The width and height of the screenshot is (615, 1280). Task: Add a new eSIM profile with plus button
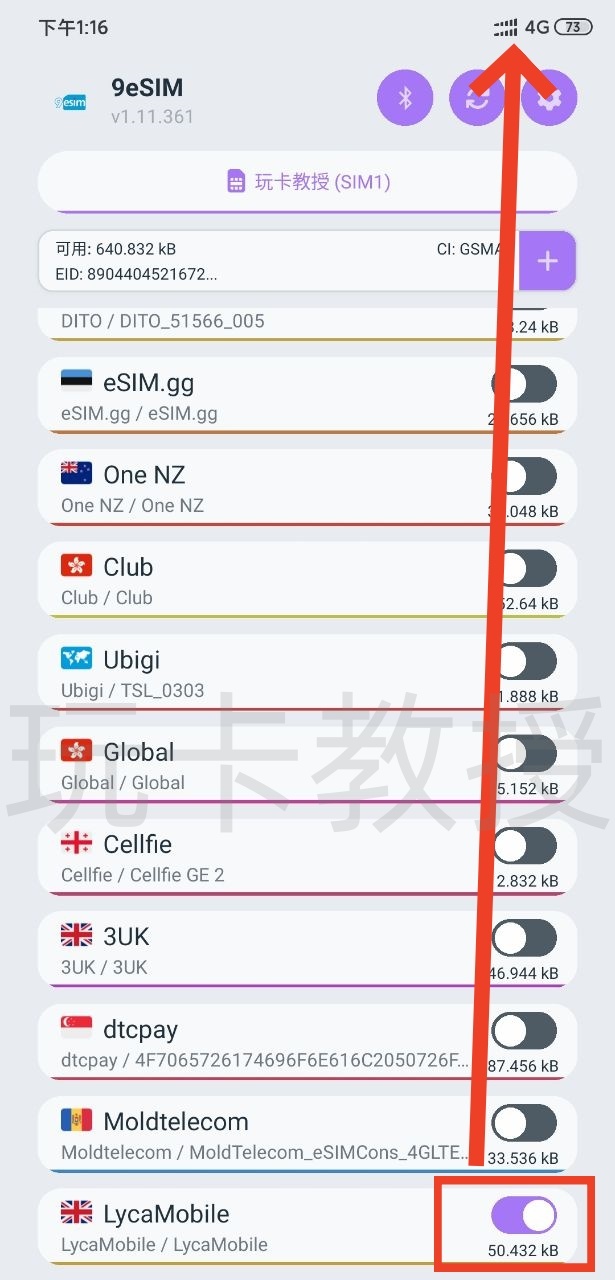(x=547, y=261)
